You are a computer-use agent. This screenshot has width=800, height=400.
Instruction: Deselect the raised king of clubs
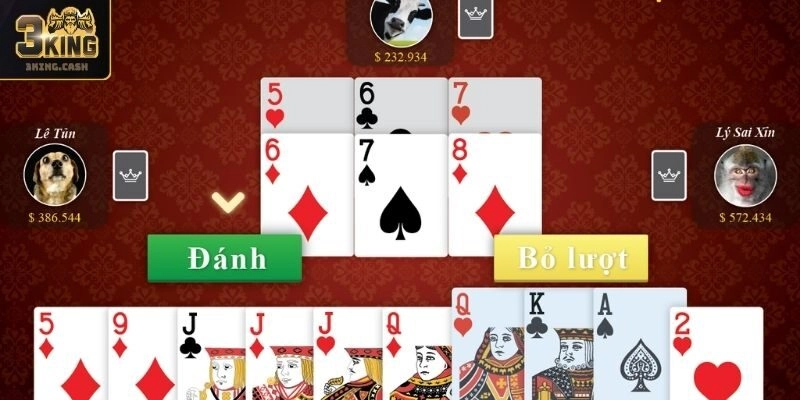click(557, 340)
